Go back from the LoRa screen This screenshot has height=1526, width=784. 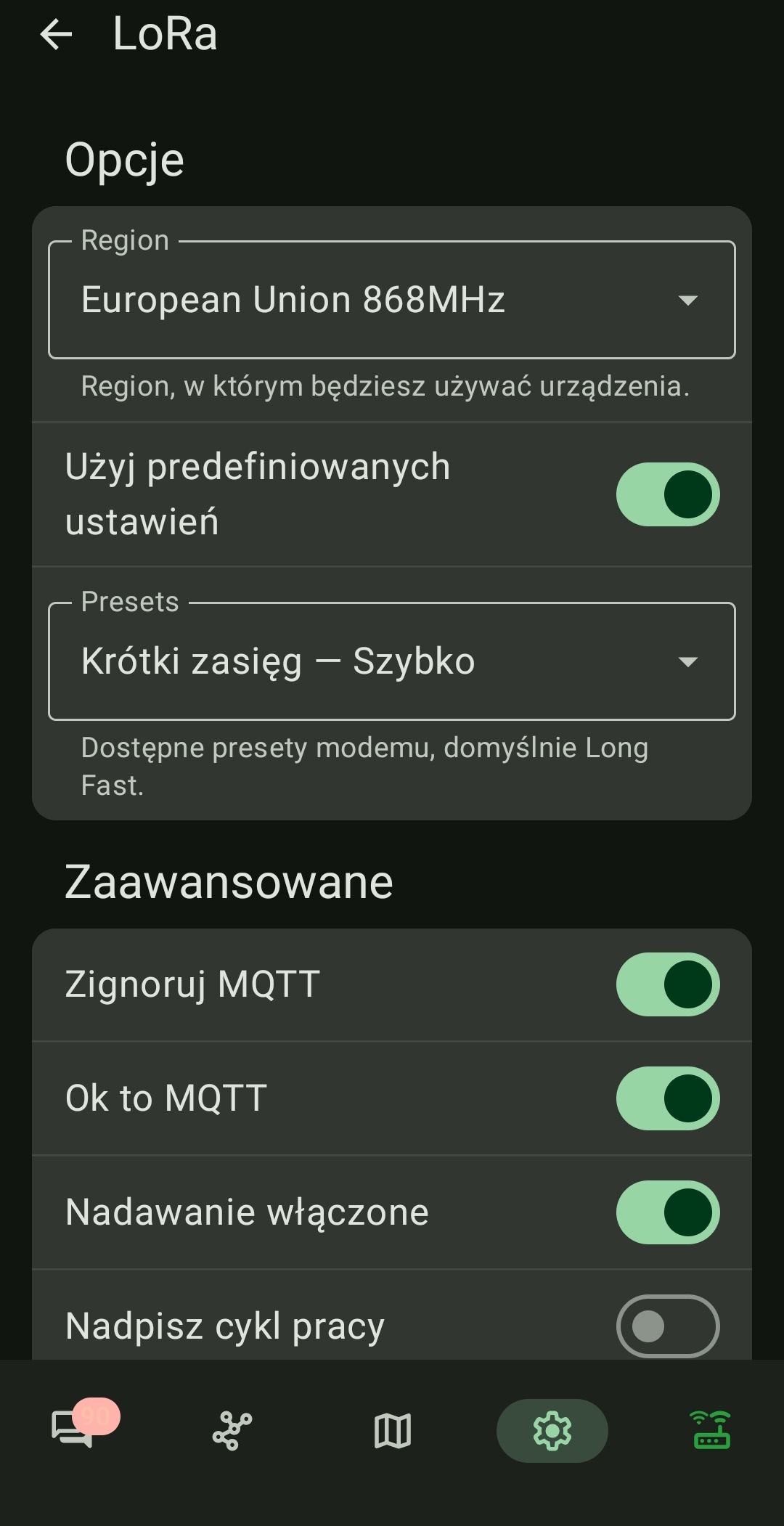pos(56,34)
